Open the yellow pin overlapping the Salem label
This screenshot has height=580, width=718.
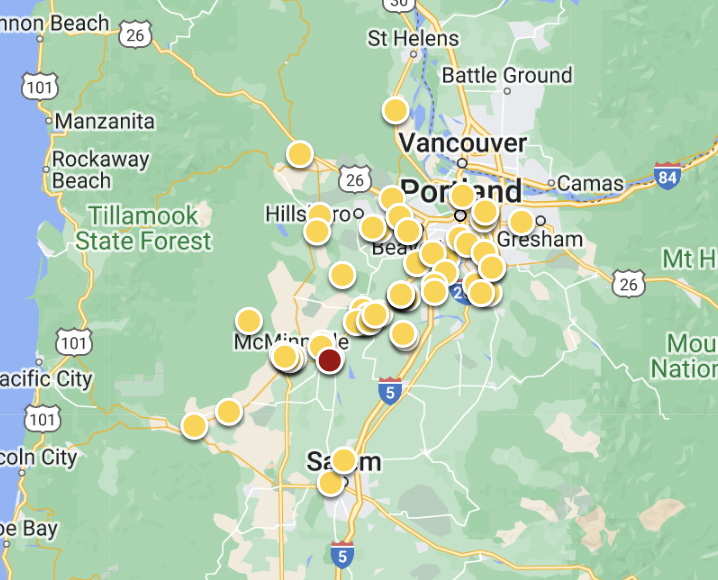(343, 461)
